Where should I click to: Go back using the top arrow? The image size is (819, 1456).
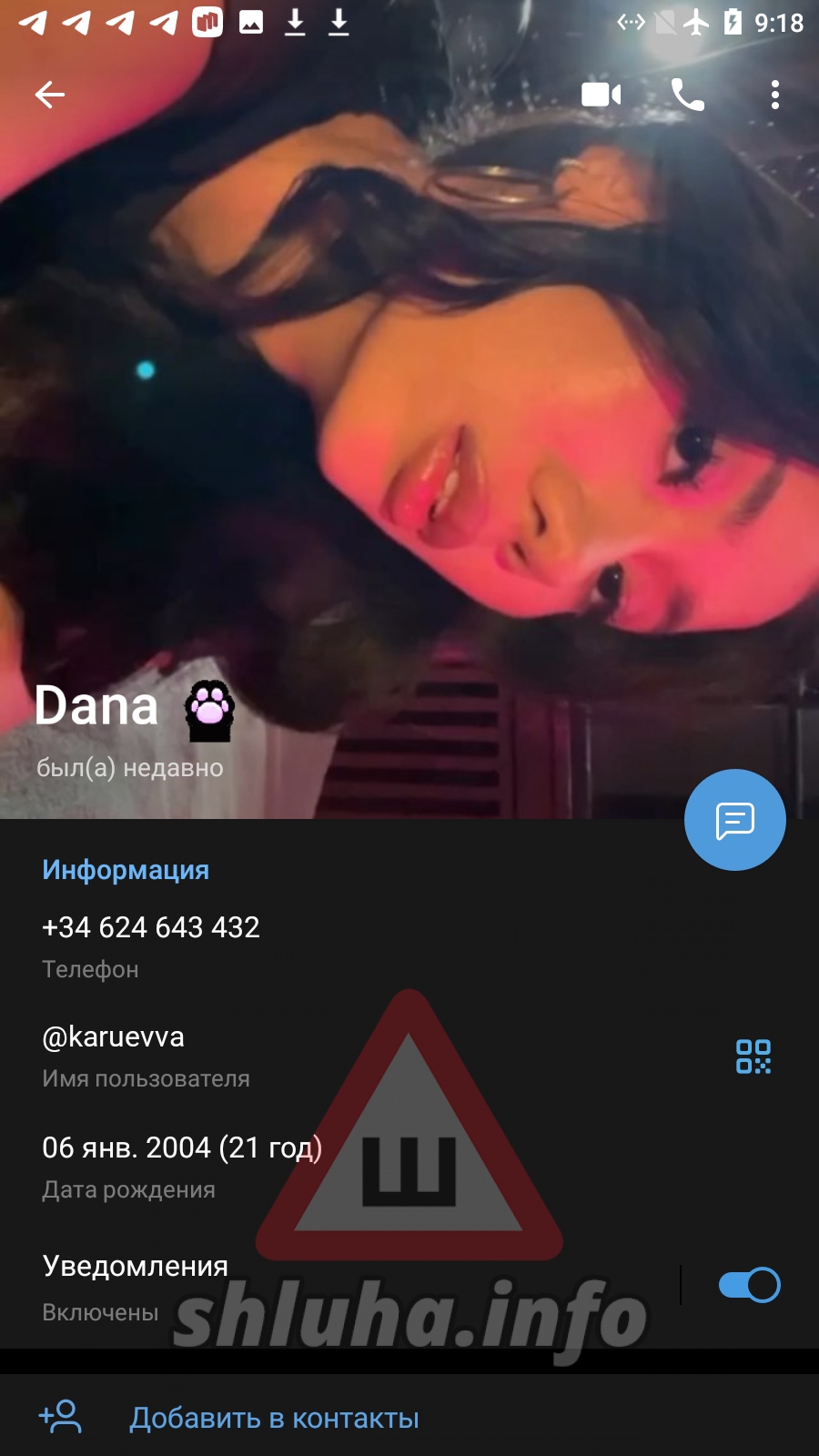click(x=50, y=95)
